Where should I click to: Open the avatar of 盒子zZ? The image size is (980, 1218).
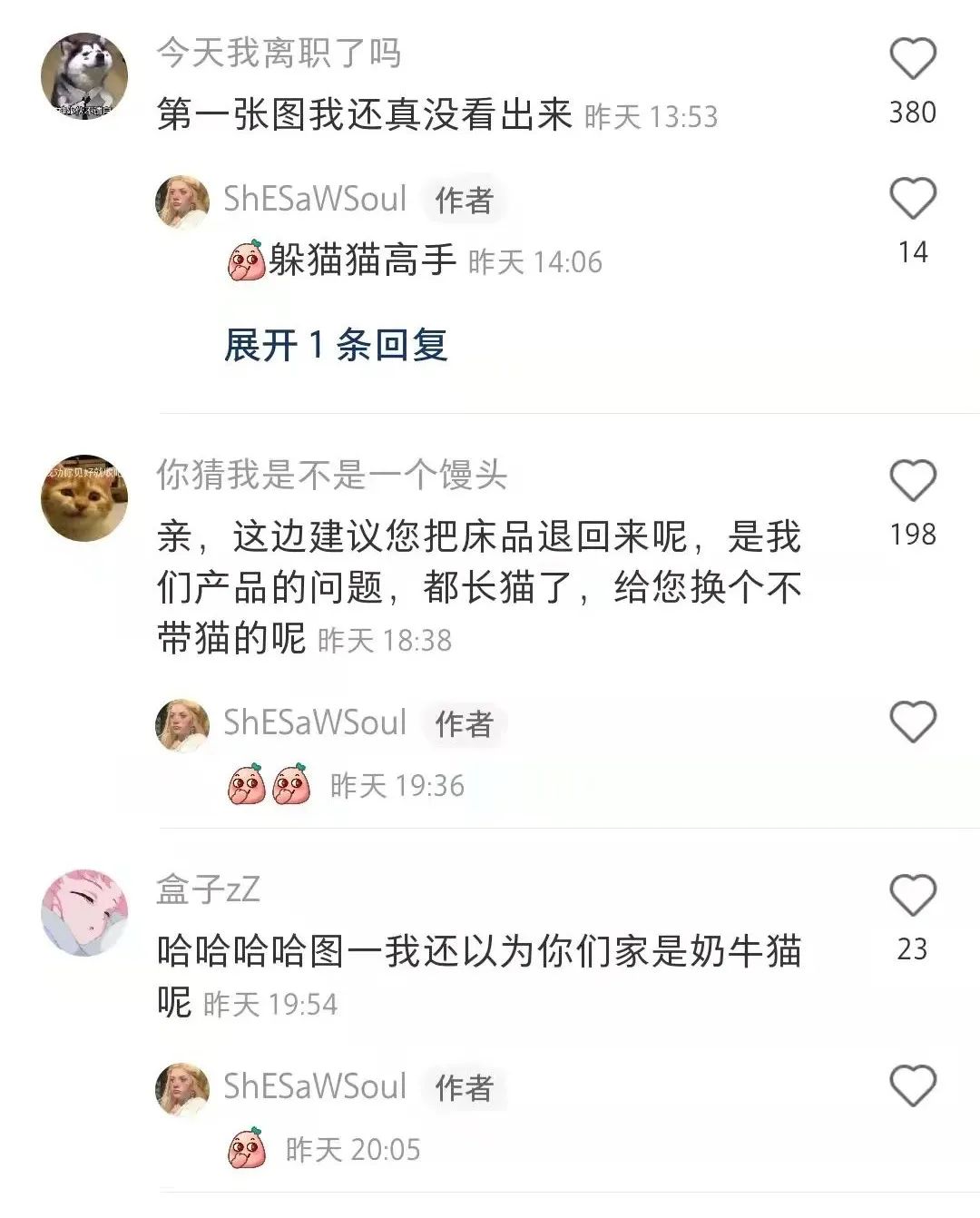tap(84, 913)
